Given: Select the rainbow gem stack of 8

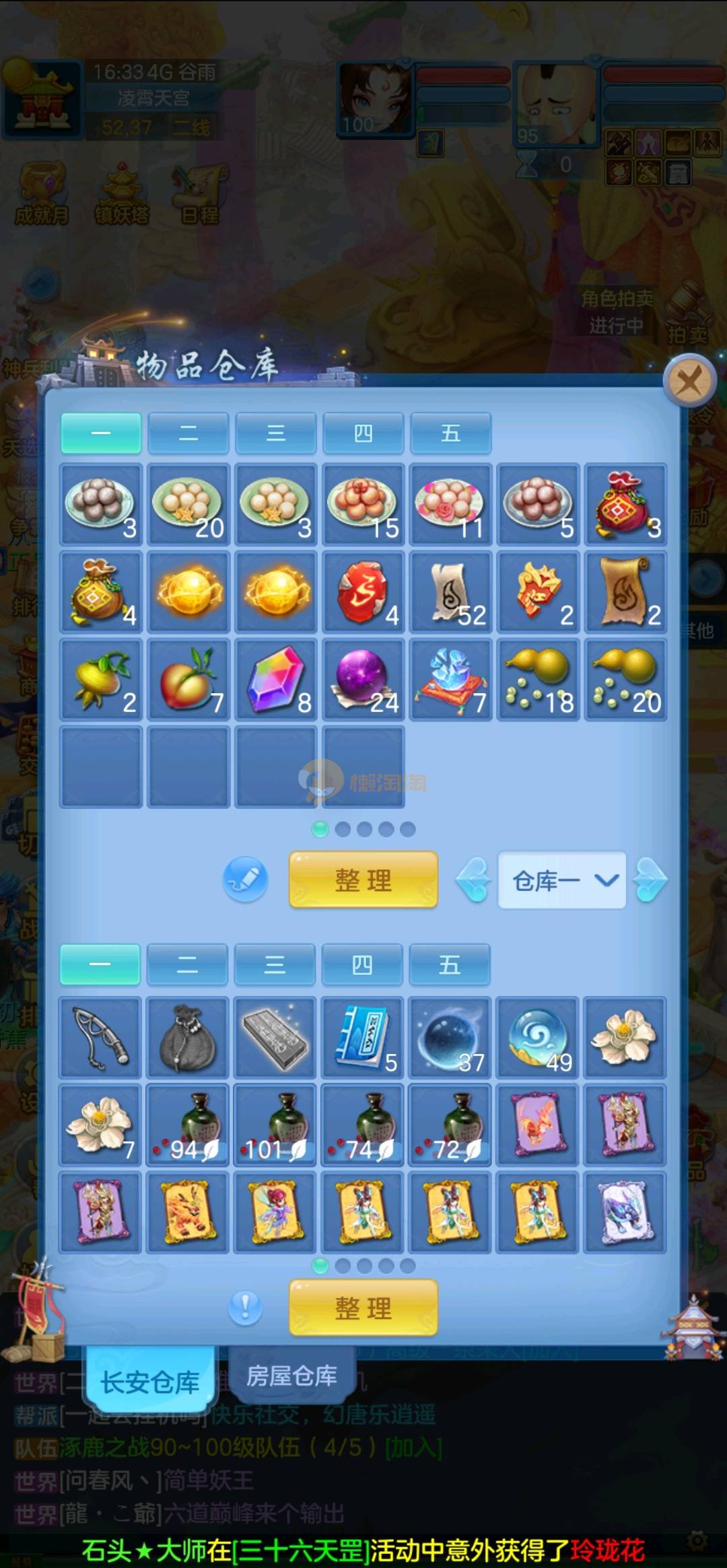Looking at the screenshot, I should tap(275, 679).
